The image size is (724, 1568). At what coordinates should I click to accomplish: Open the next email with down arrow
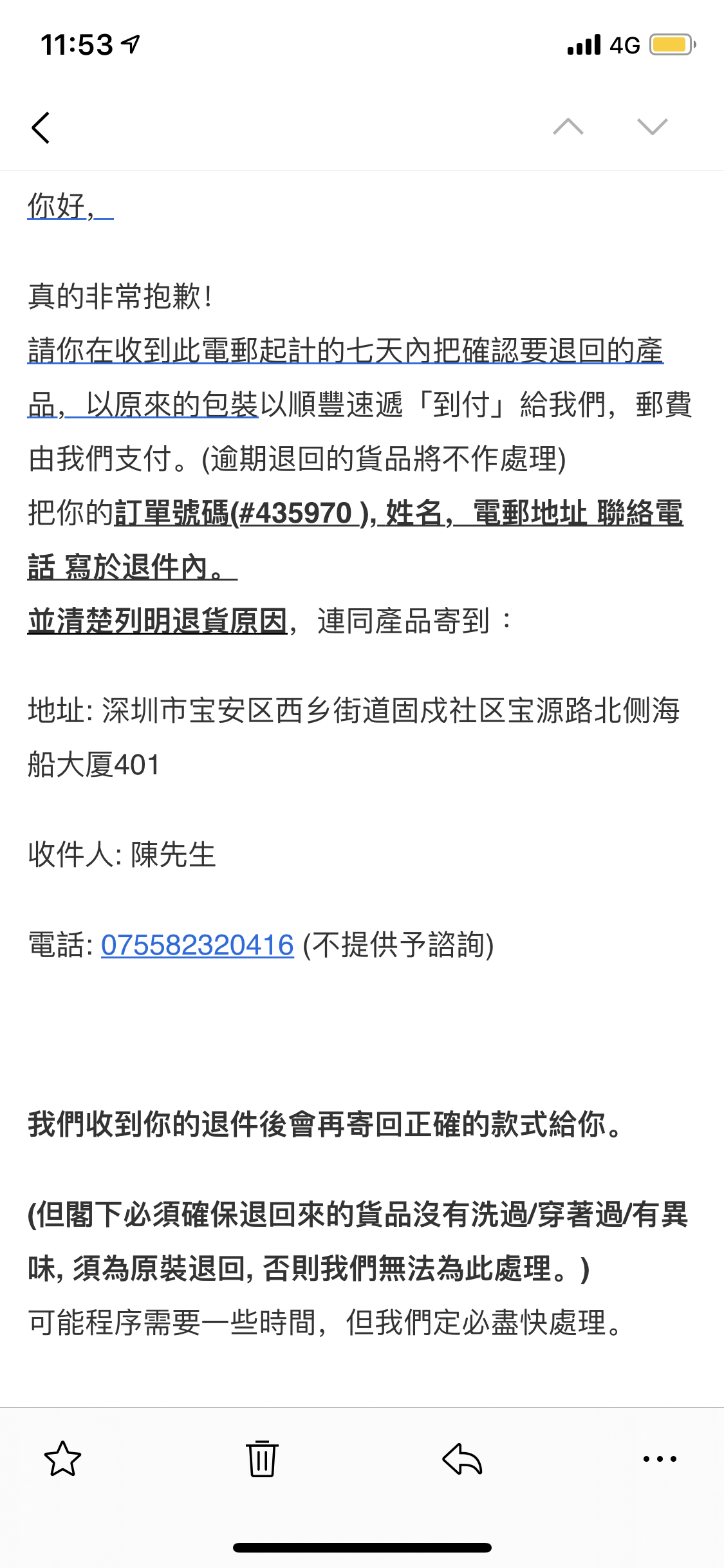652,126
